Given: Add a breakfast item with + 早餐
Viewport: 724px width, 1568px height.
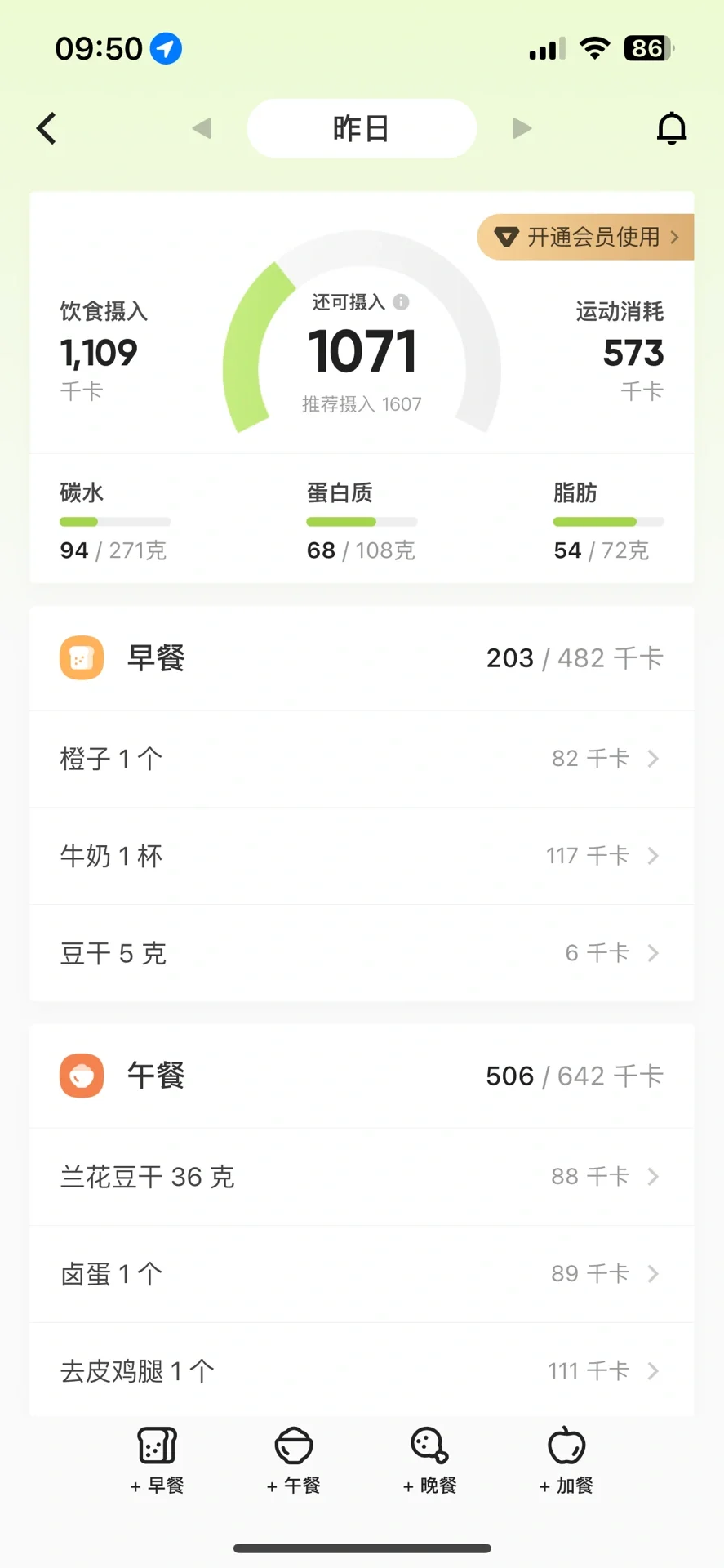Looking at the screenshot, I should 158,1460.
